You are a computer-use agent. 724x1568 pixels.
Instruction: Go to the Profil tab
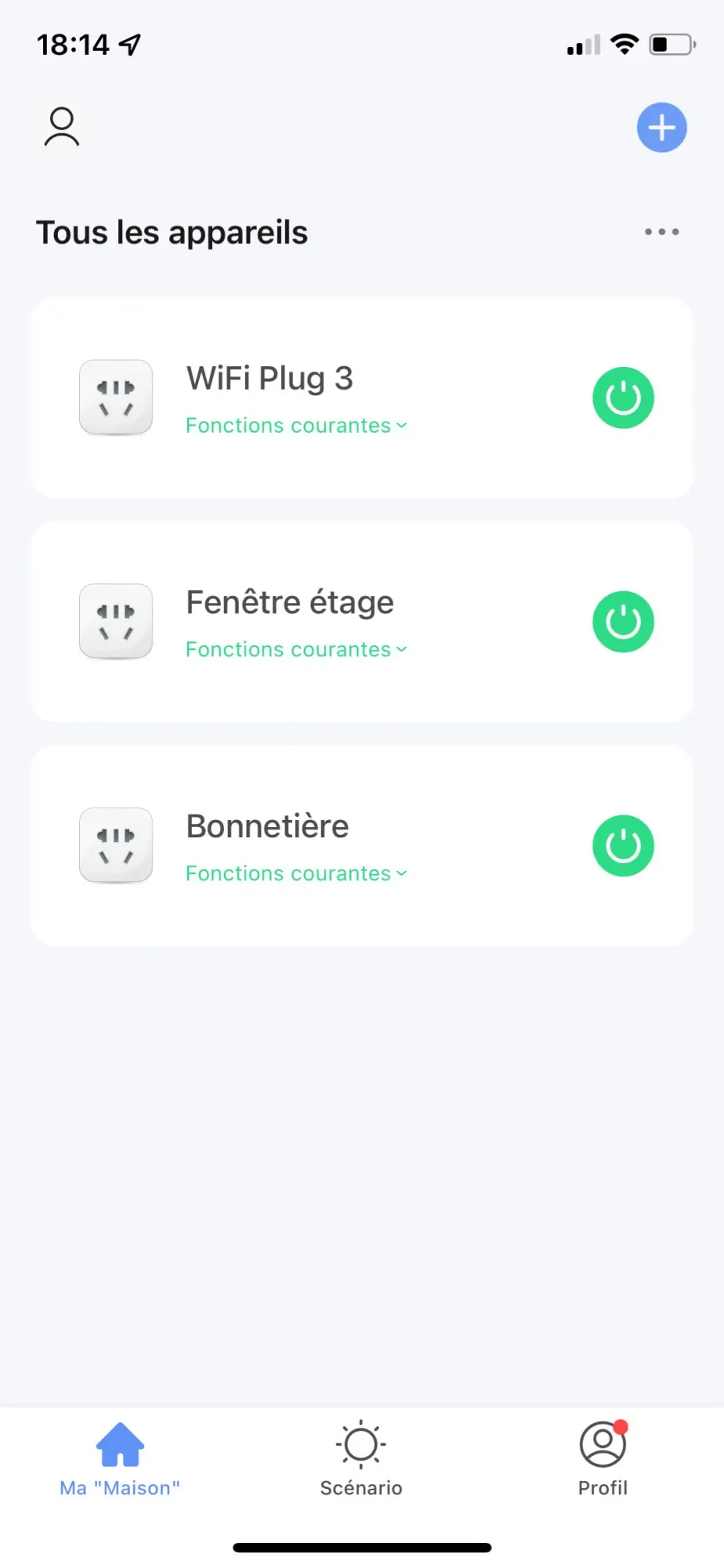click(x=603, y=1458)
